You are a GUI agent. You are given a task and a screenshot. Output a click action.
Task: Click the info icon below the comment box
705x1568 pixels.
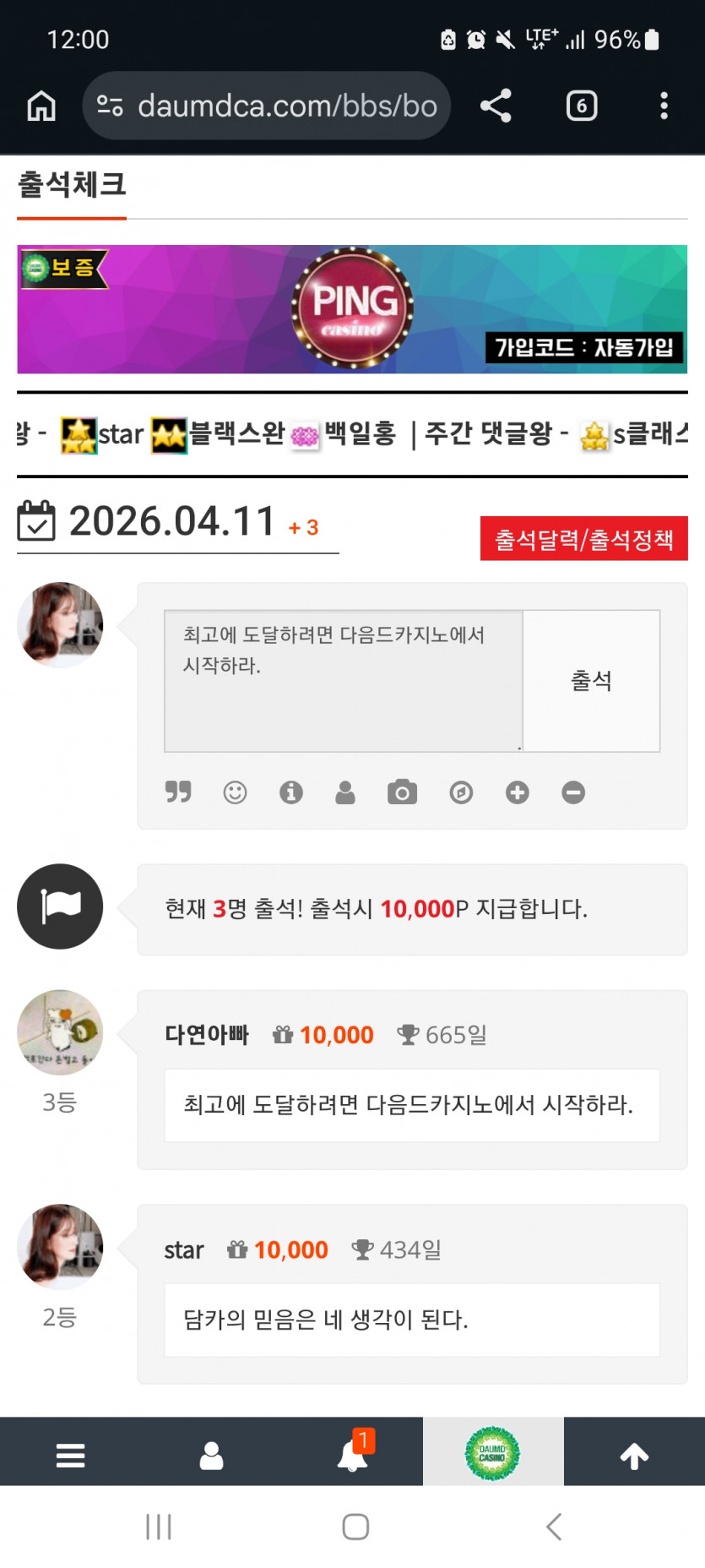pos(291,792)
